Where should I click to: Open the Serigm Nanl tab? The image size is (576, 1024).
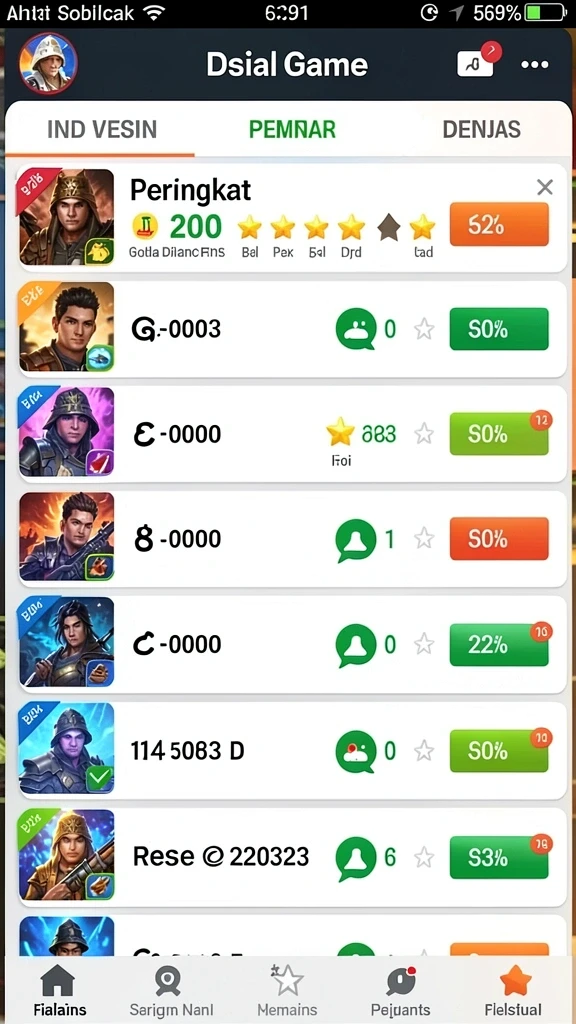pos(172,990)
